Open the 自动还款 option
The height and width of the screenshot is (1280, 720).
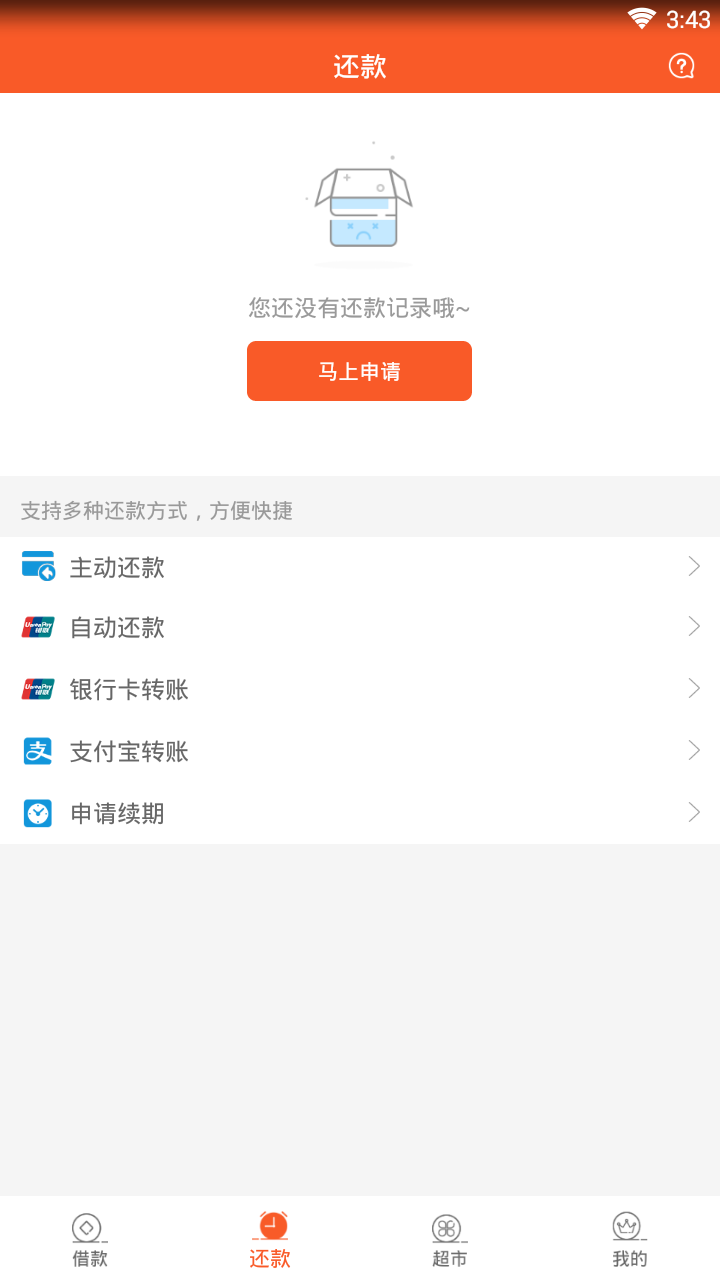[x=360, y=627]
